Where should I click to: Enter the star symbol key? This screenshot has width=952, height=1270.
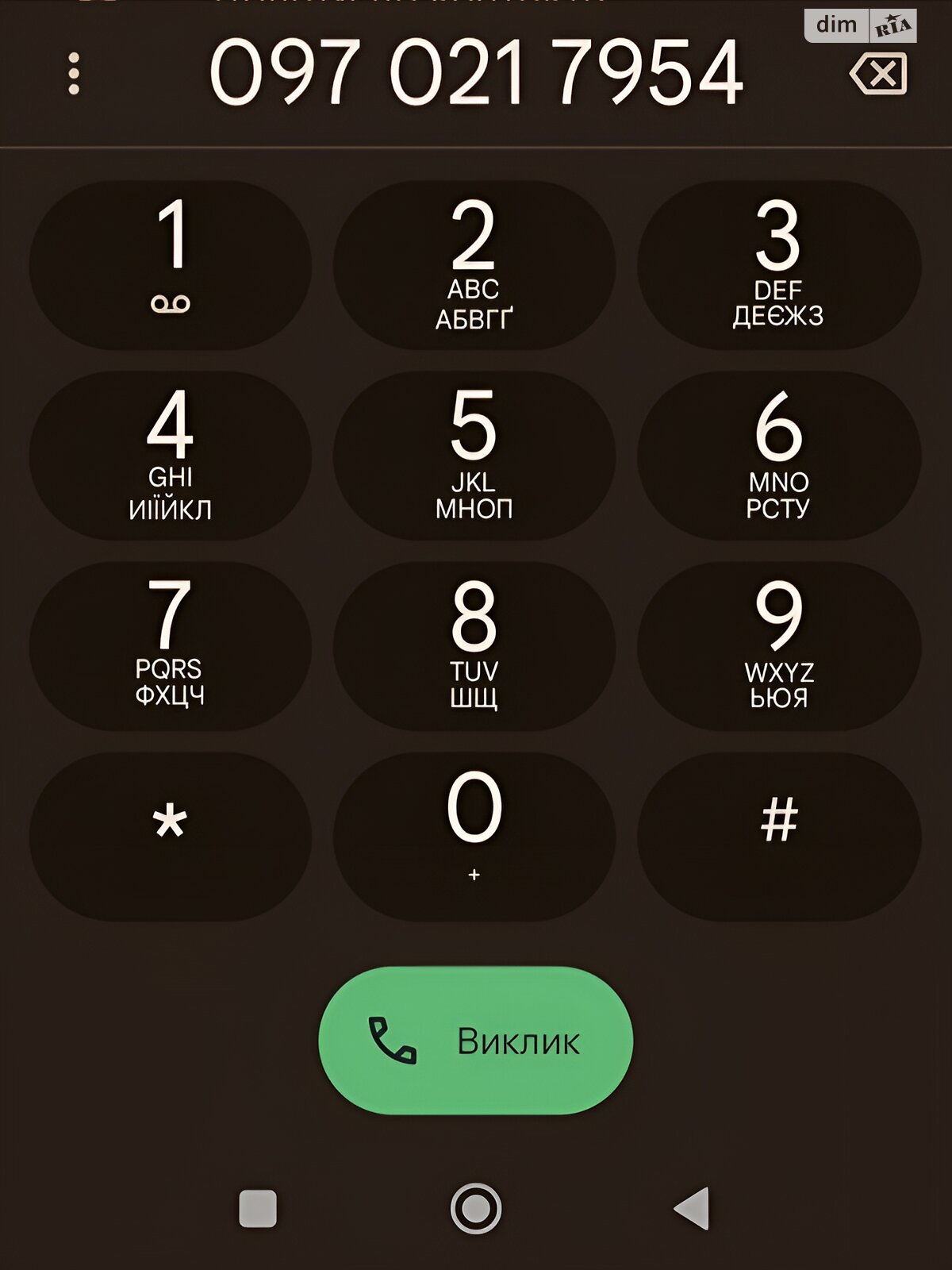tap(171, 836)
